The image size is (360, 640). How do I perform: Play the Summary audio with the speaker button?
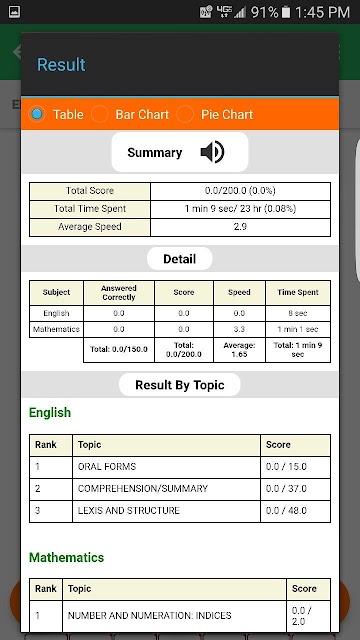[212, 152]
